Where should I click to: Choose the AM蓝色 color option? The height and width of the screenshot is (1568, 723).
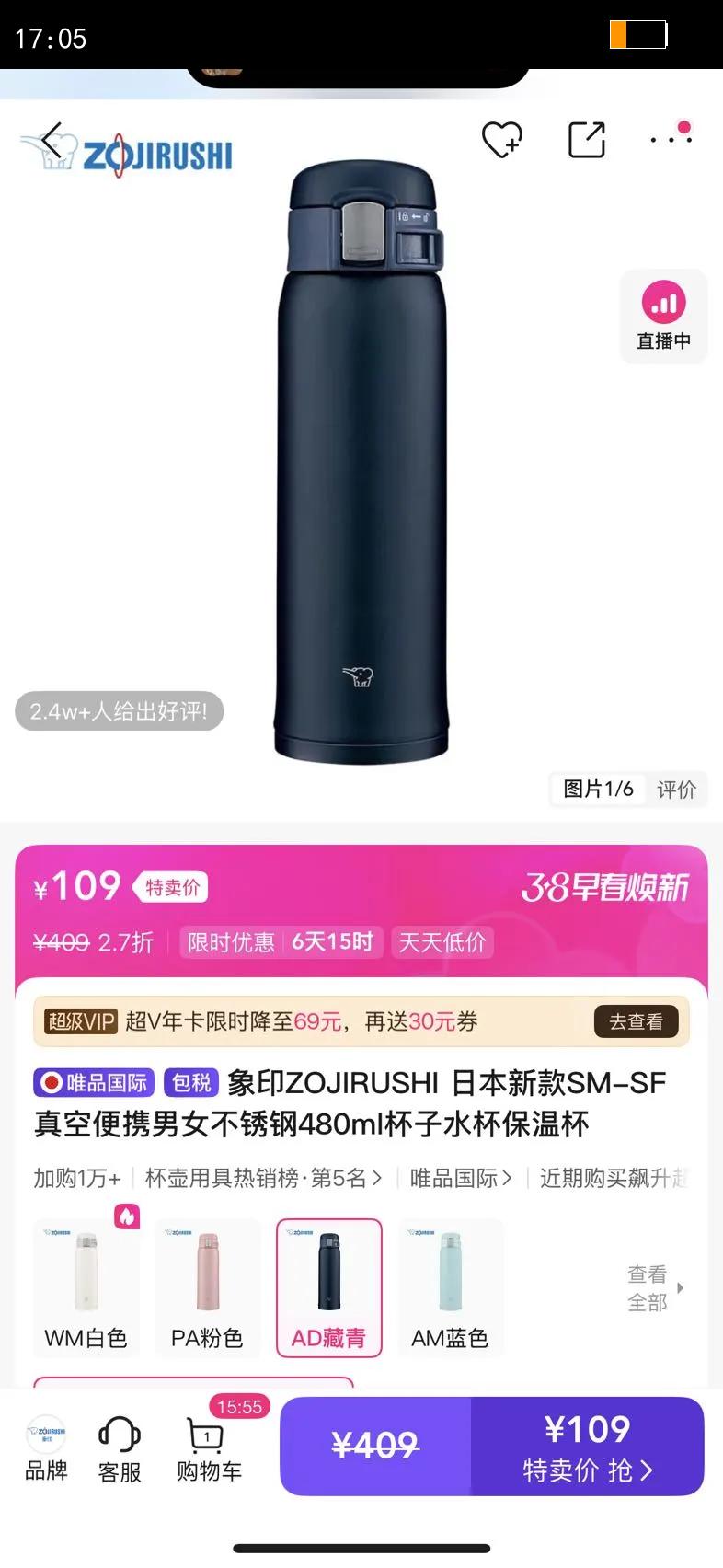pos(450,1287)
